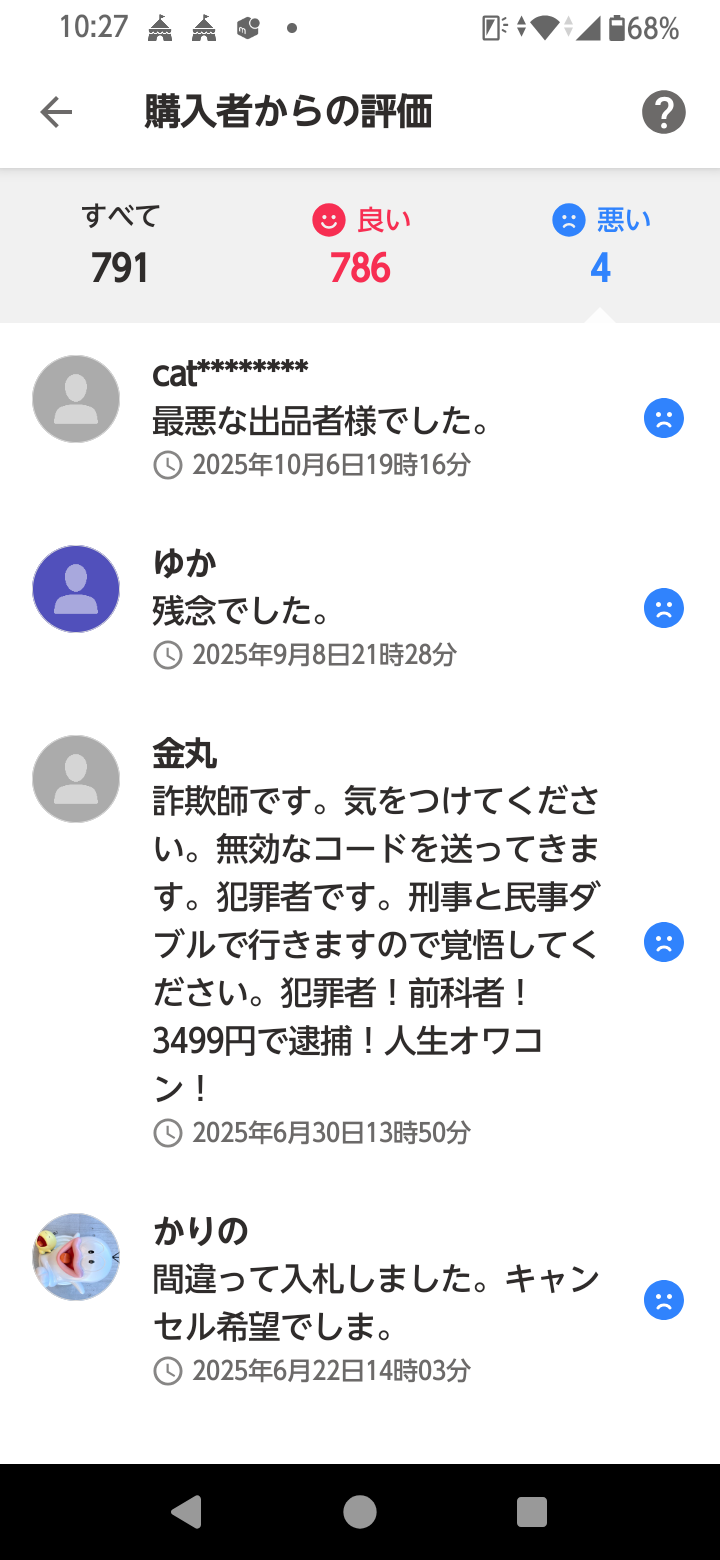Screen dimensions: 720x1560
Task: Switch to the すべて tab
Action: [x=120, y=244]
